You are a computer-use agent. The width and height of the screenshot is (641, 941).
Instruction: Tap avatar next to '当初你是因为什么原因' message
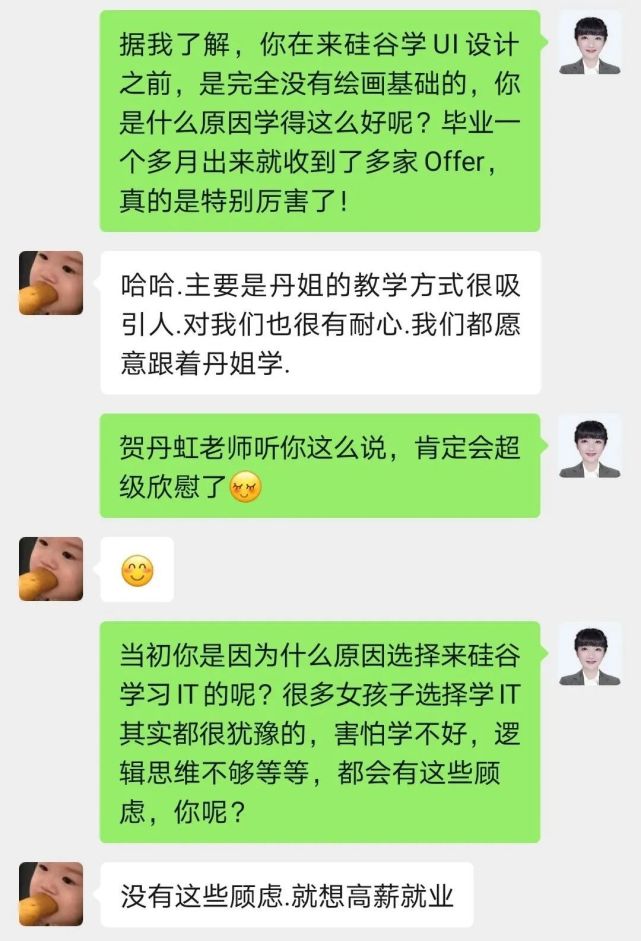[x=589, y=654]
